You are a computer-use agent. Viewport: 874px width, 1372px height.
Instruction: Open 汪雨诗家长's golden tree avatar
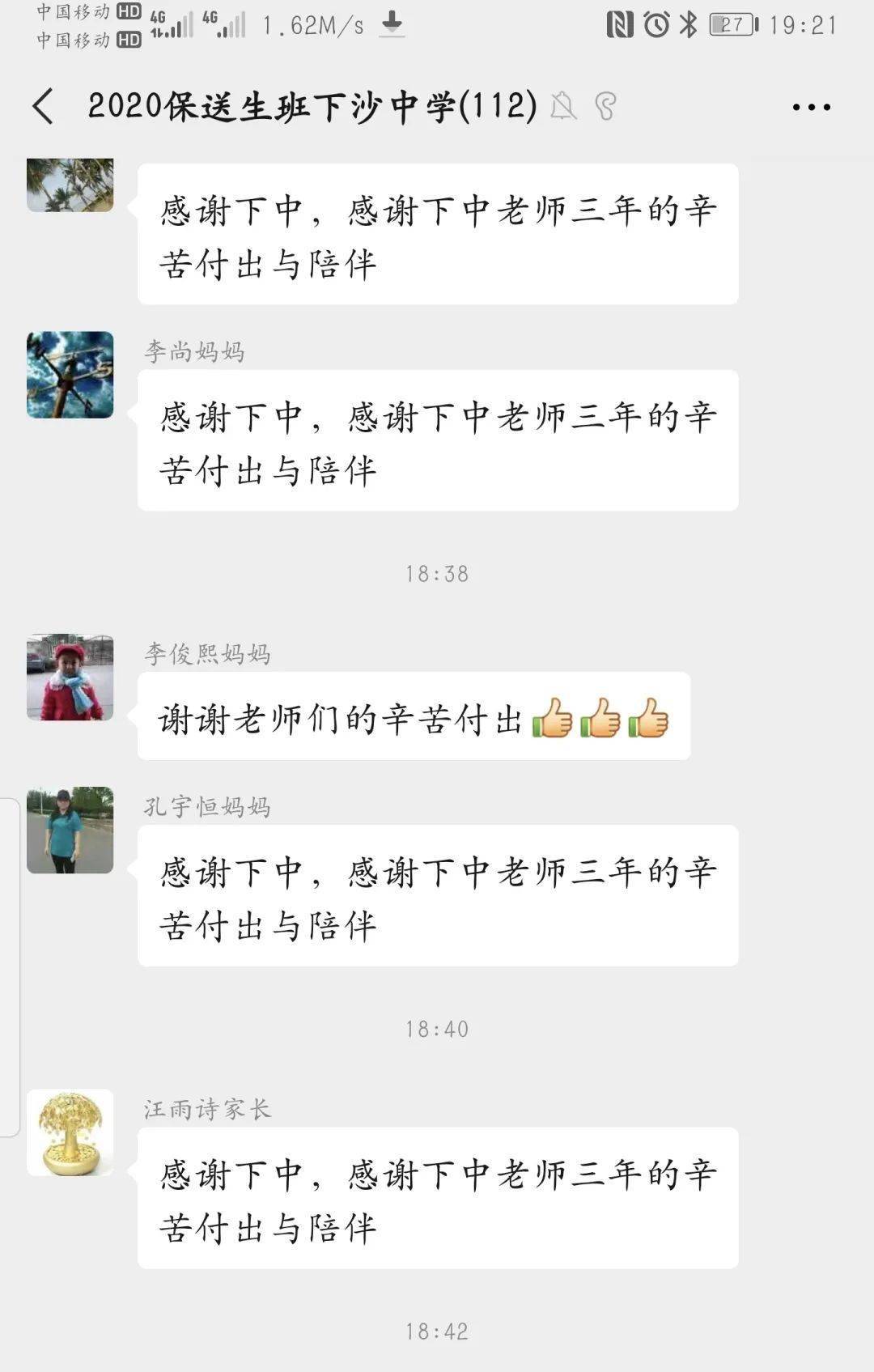pos(70,1132)
